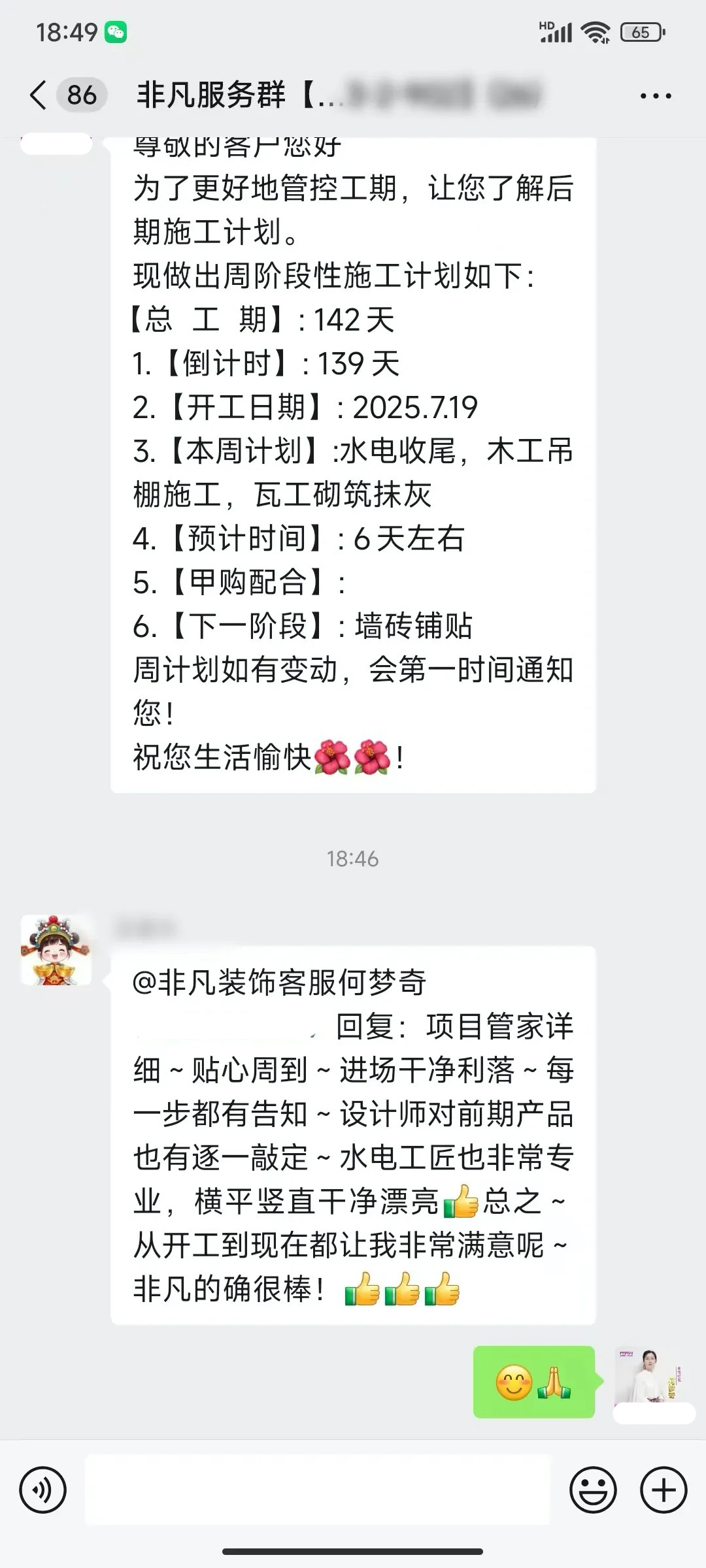Open the emoji sticker panel
Screen dimensions: 706x1568
point(593,1490)
